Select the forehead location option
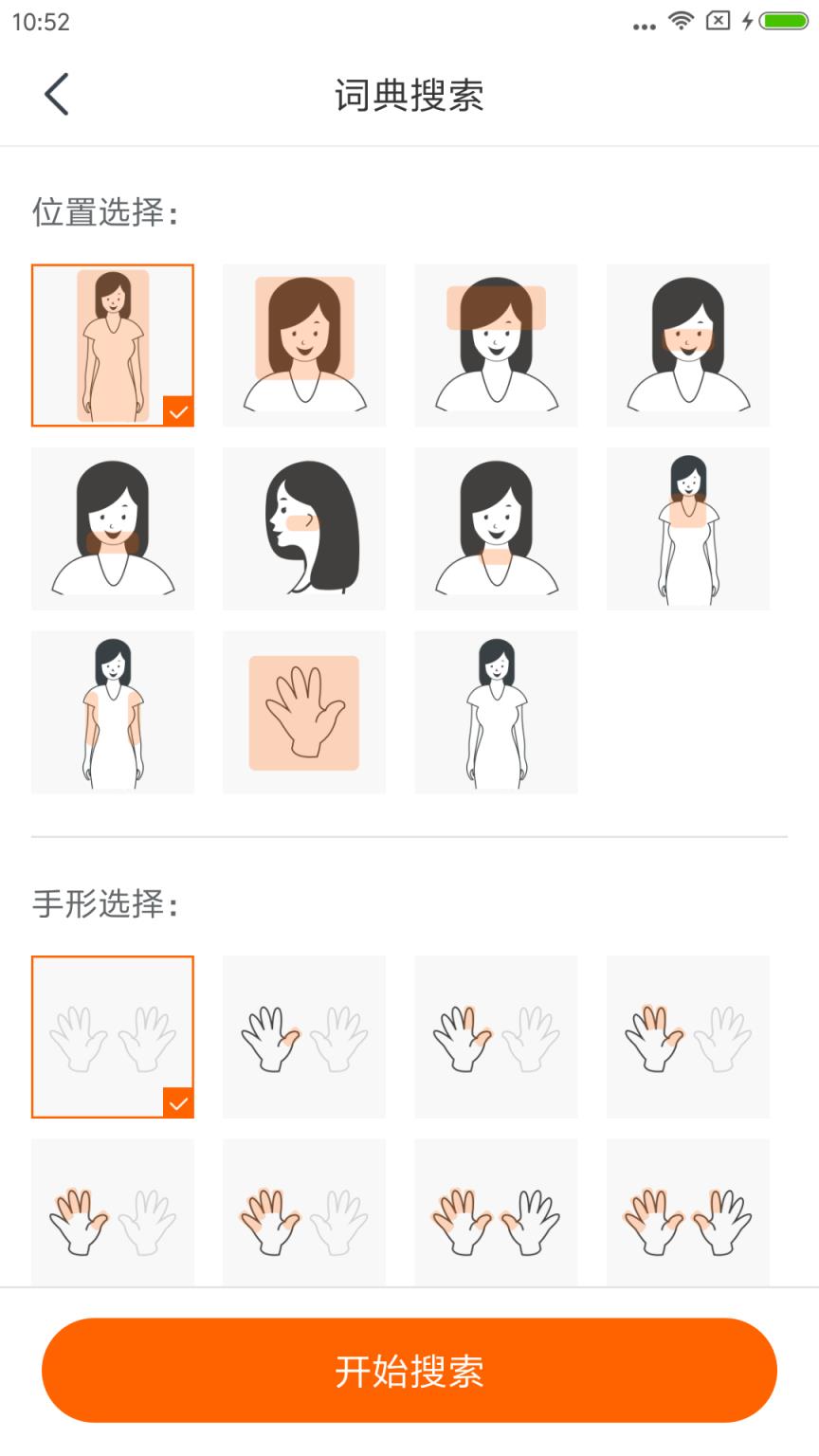The image size is (819, 1456). [x=496, y=344]
